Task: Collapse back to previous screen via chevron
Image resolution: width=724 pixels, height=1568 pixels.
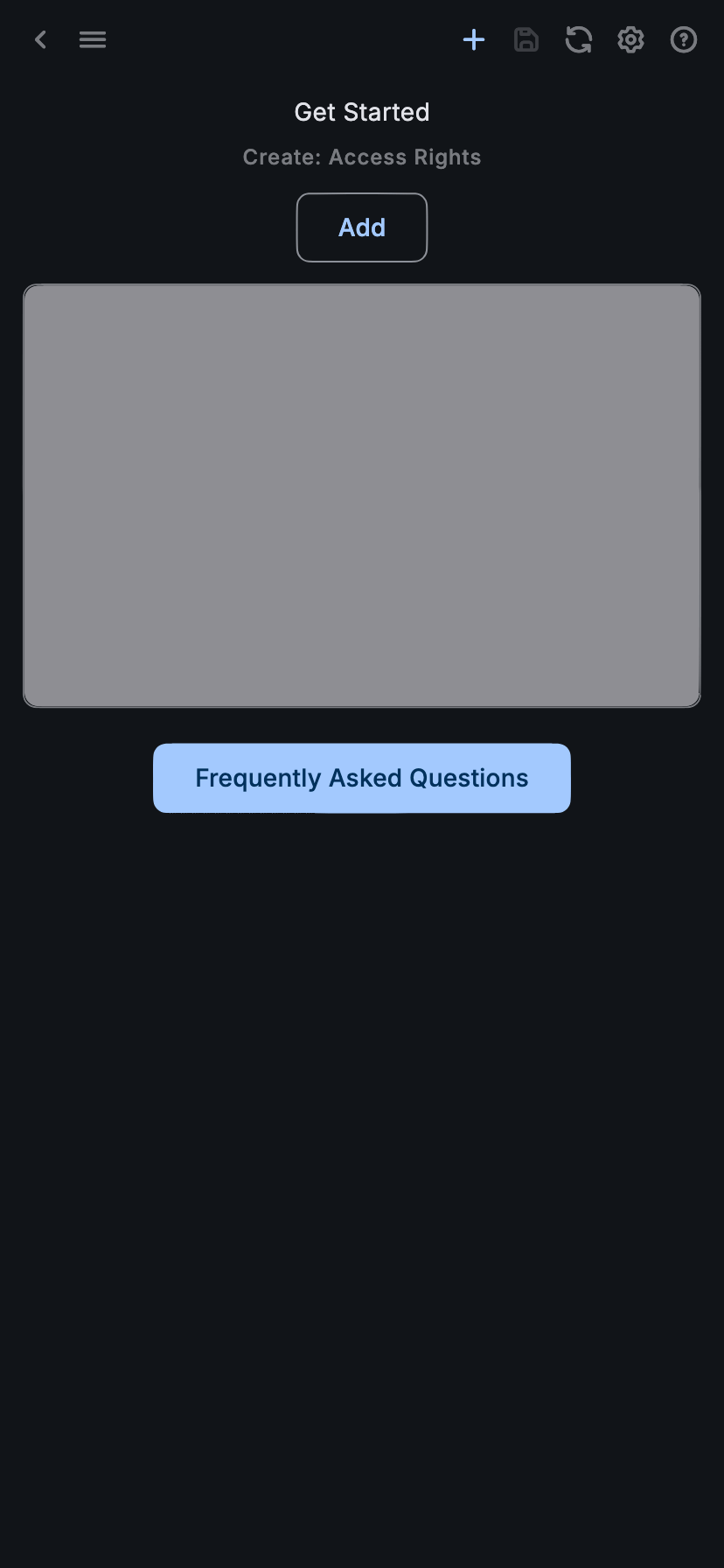Action: click(x=40, y=39)
